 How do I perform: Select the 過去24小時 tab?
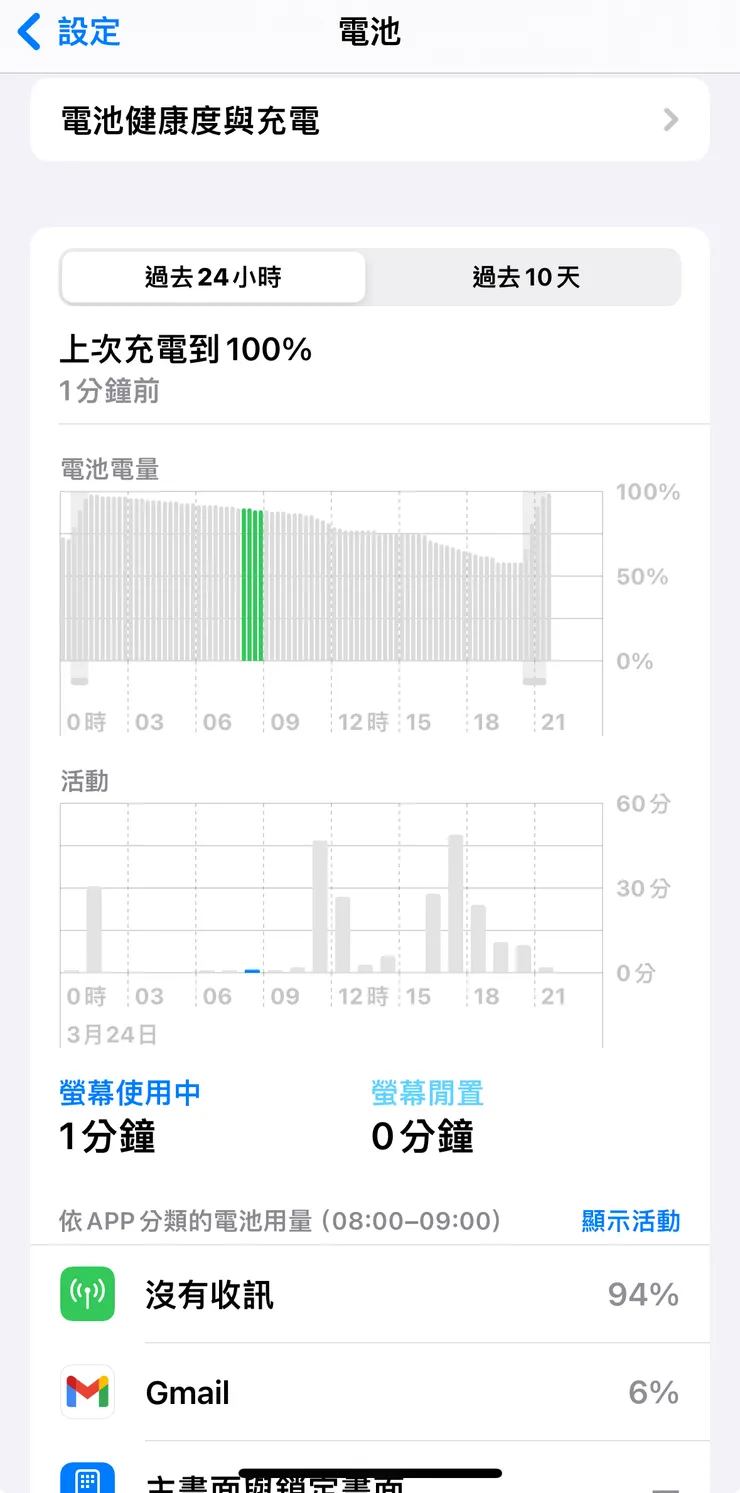coord(213,277)
